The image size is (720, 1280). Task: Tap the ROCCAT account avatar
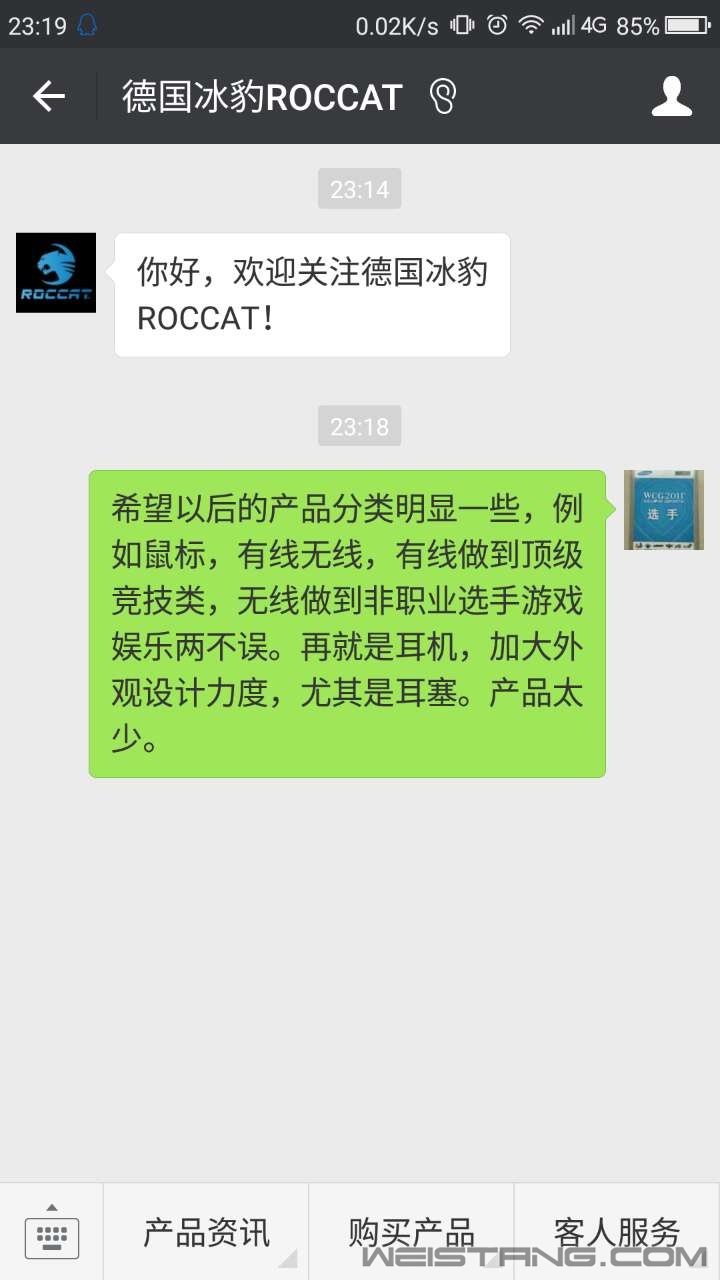click(56, 273)
